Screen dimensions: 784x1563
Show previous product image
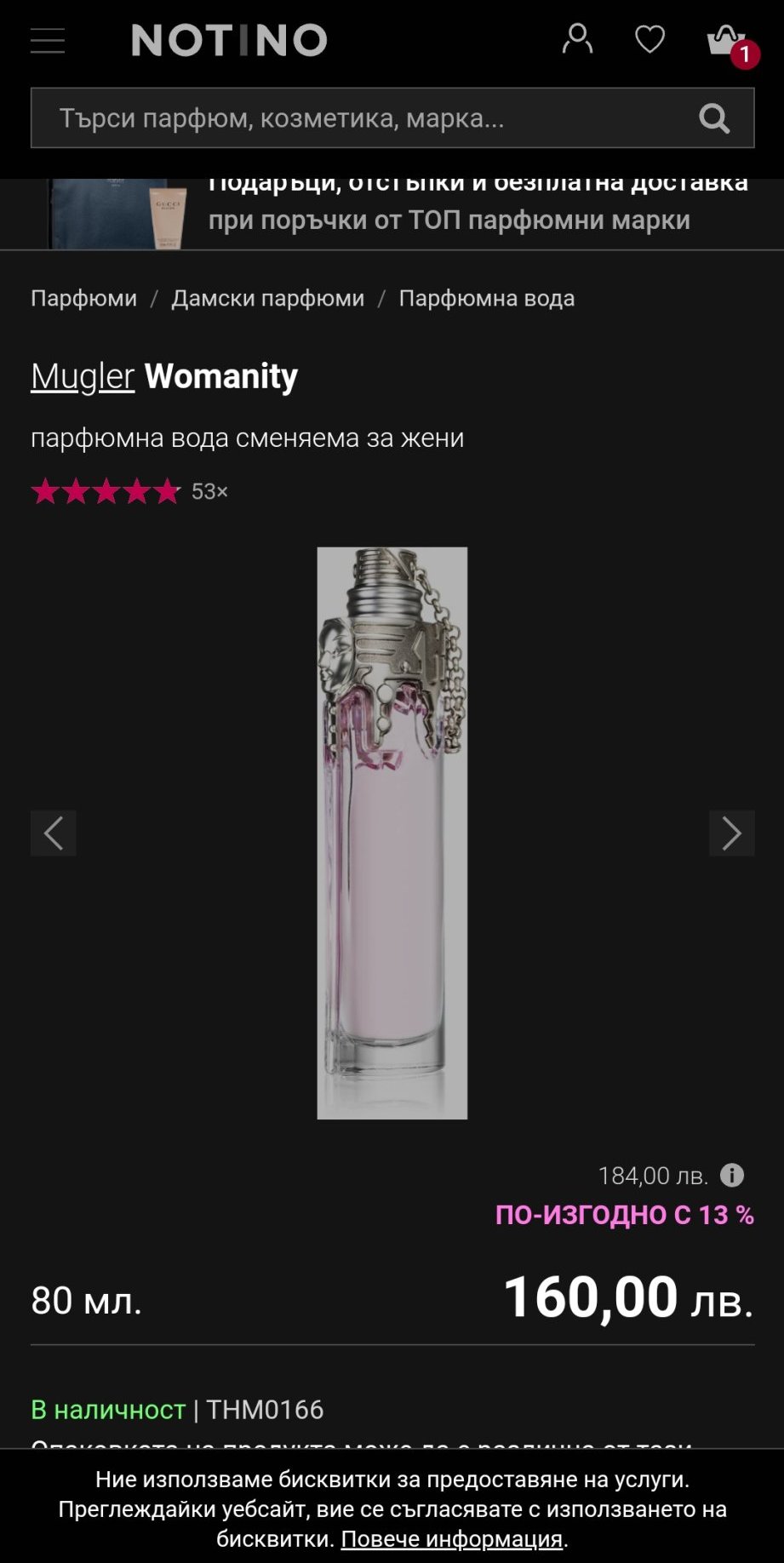[53, 833]
